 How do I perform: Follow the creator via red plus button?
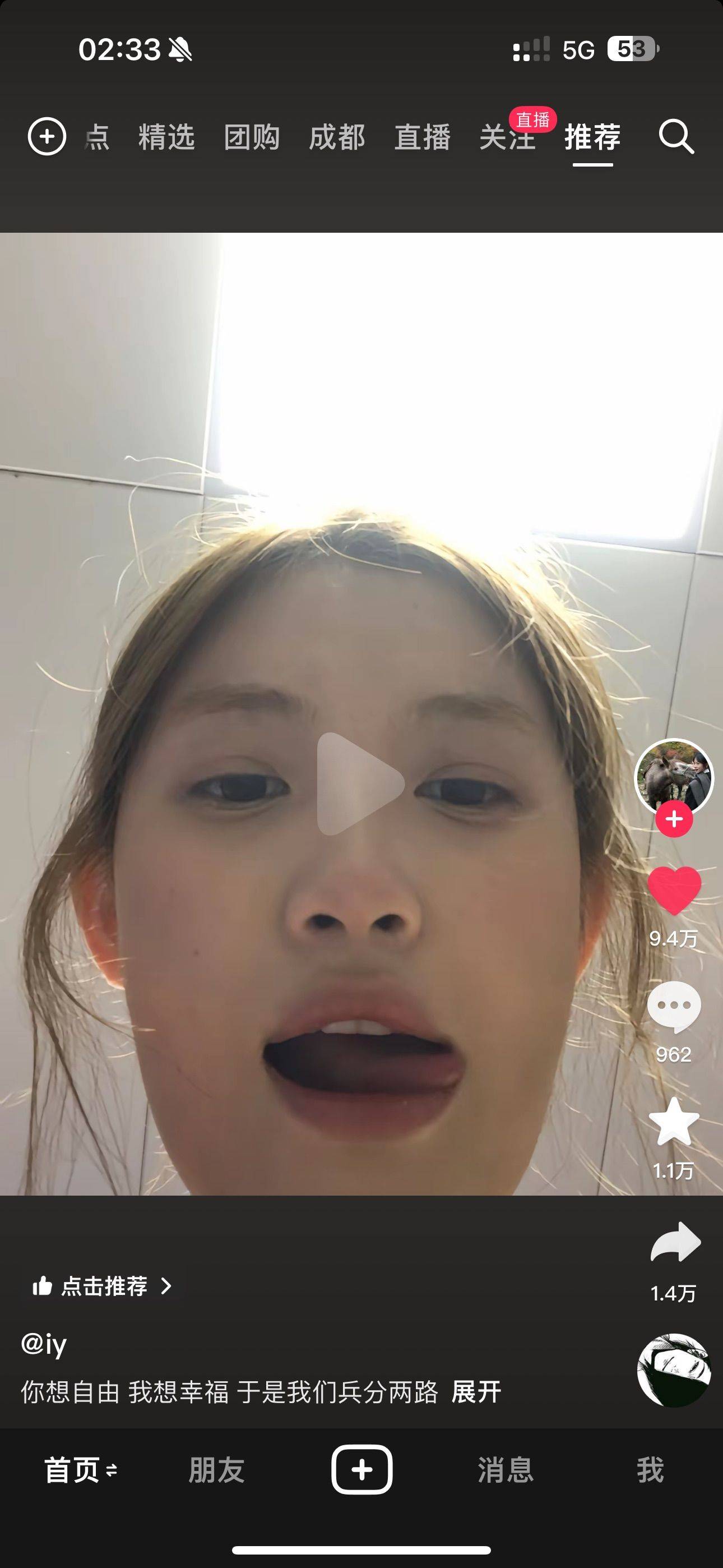tap(674, 819)
